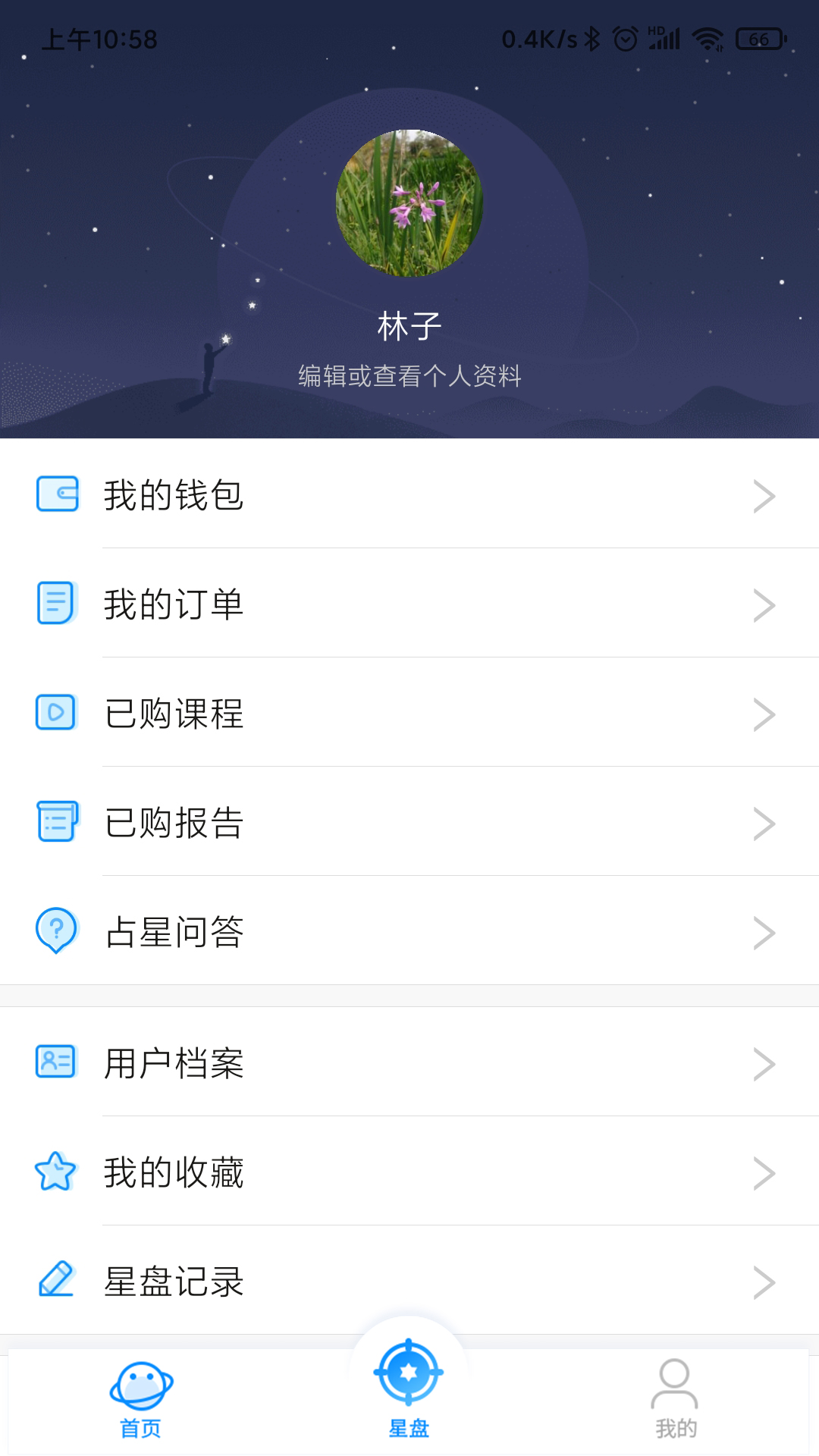Expand the 已购报告 row chevron
The image size is (819, 1456).
[764, 824]
